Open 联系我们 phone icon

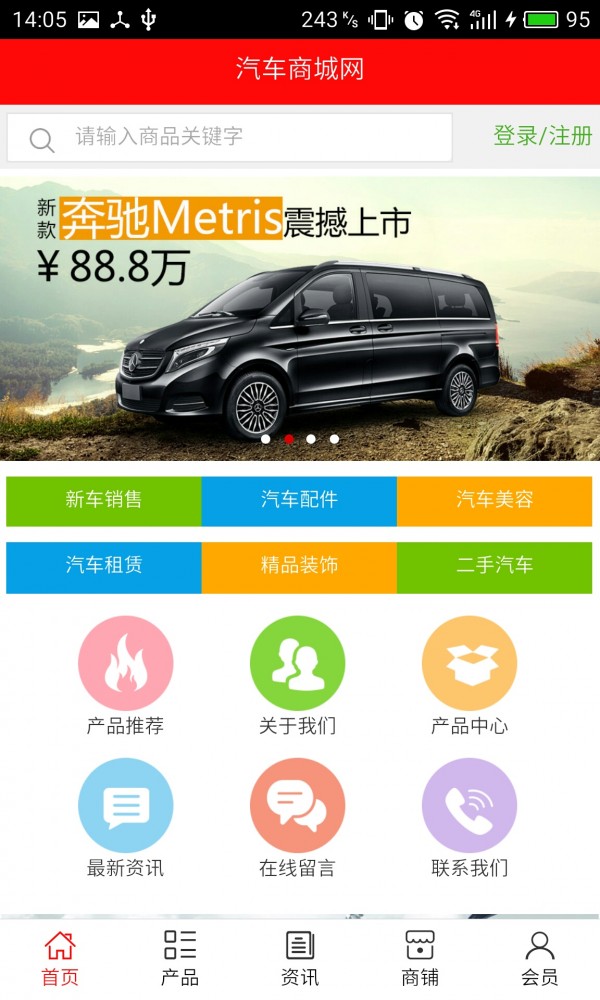[x=469, y=806]
